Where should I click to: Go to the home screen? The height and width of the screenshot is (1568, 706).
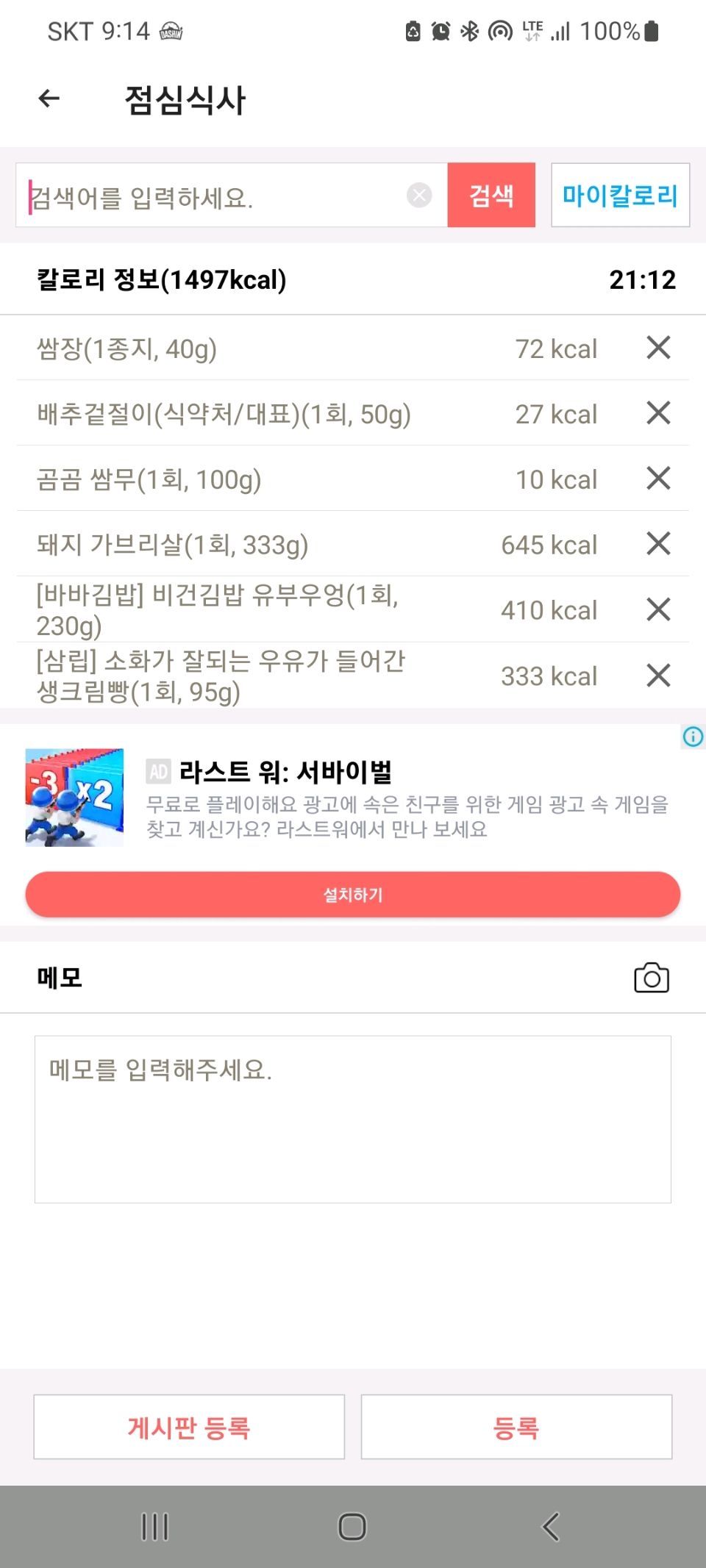click(x=352, y=1527)
